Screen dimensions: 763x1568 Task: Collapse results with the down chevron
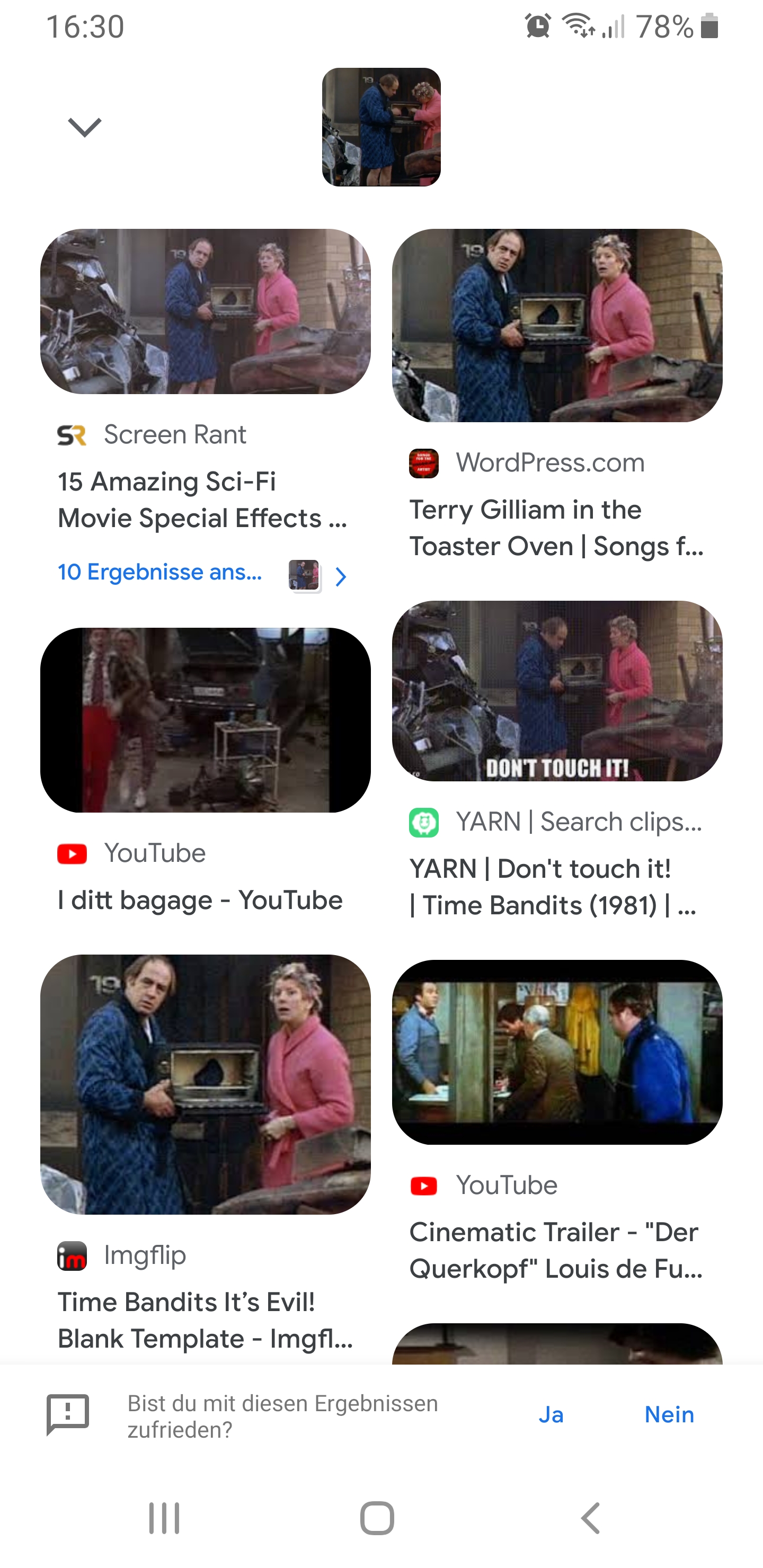[x=84, y=127]
